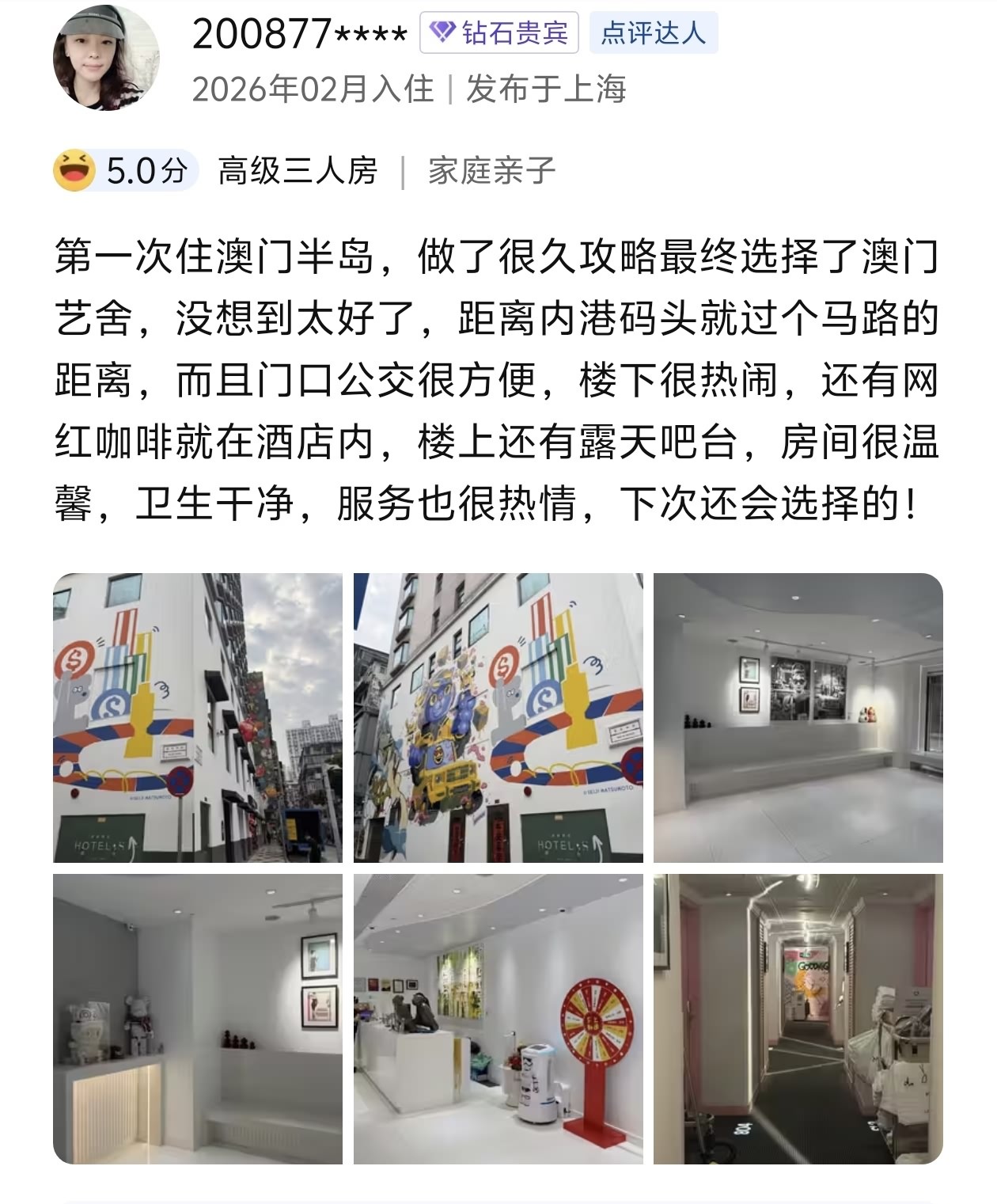View the hotel corridor photo
997x1204 pixels.
pos(798,1018)
